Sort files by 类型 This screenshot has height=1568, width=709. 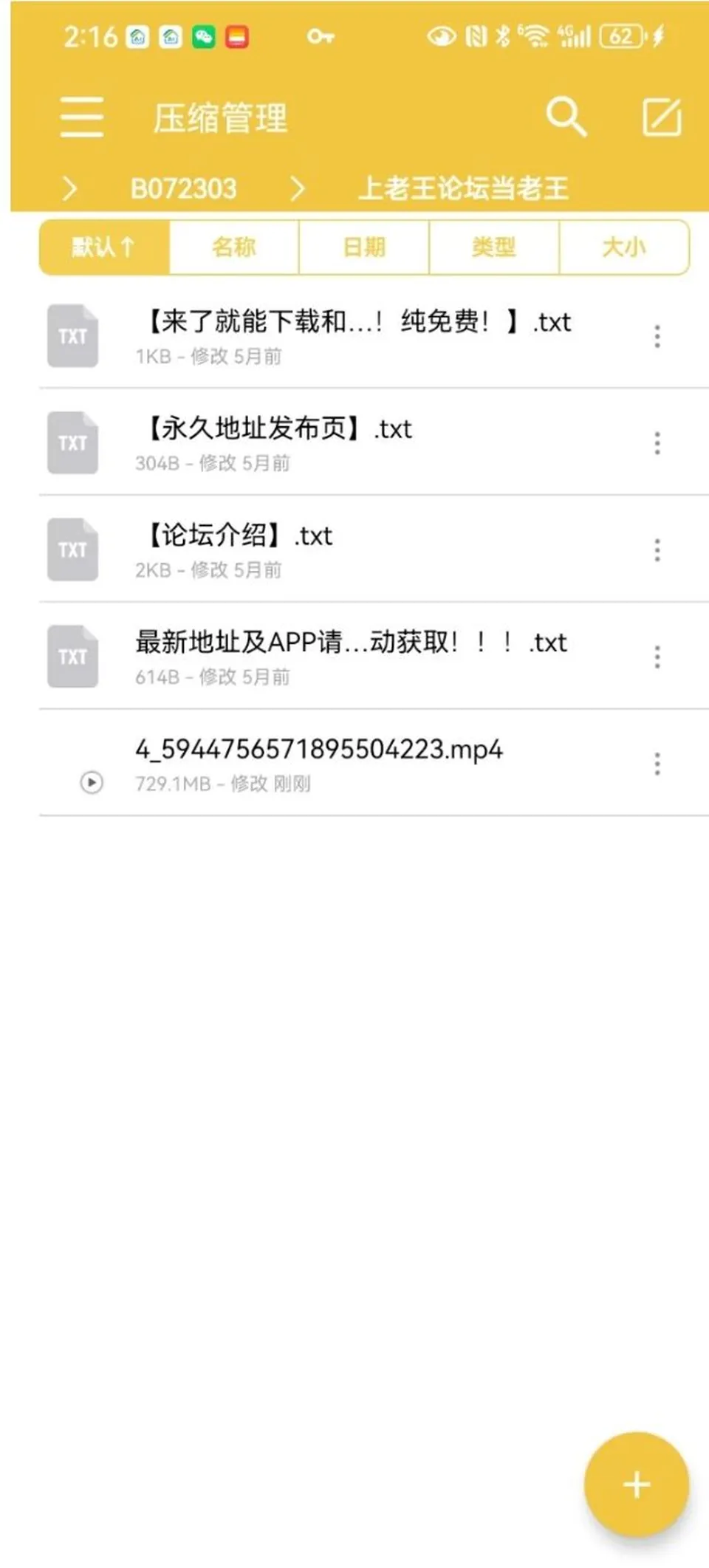click(x=494, y=247)
